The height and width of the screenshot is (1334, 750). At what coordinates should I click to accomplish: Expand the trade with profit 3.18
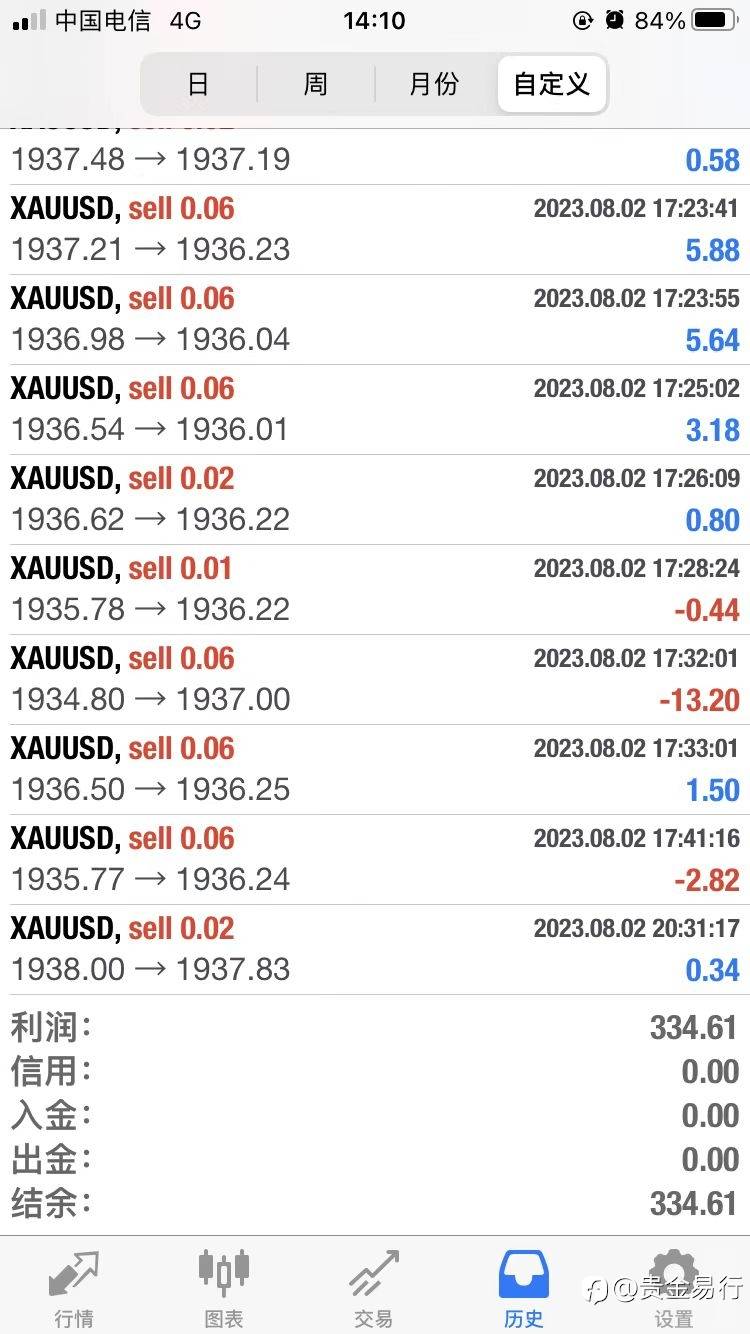[x=375, y=409]
